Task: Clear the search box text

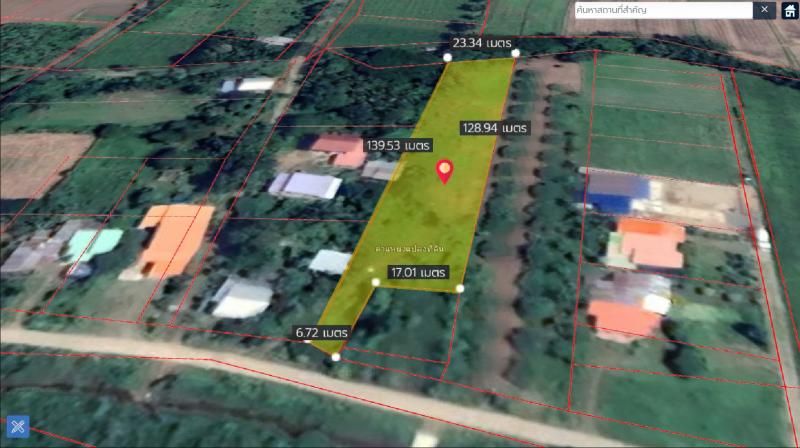Action: pyautogui.click(x=765, y=10)
